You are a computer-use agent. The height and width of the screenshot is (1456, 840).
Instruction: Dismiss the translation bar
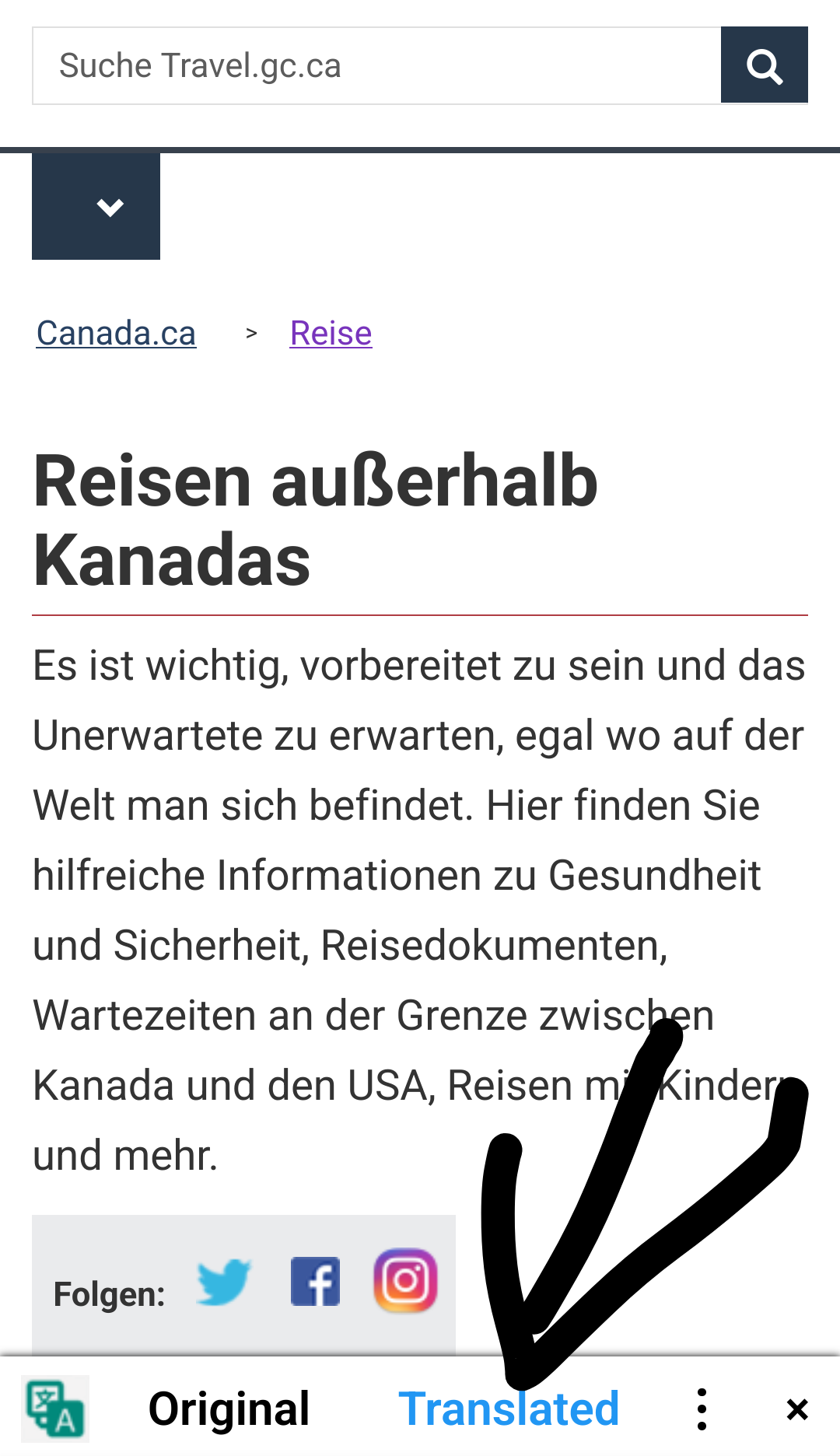click(797, 1409)
